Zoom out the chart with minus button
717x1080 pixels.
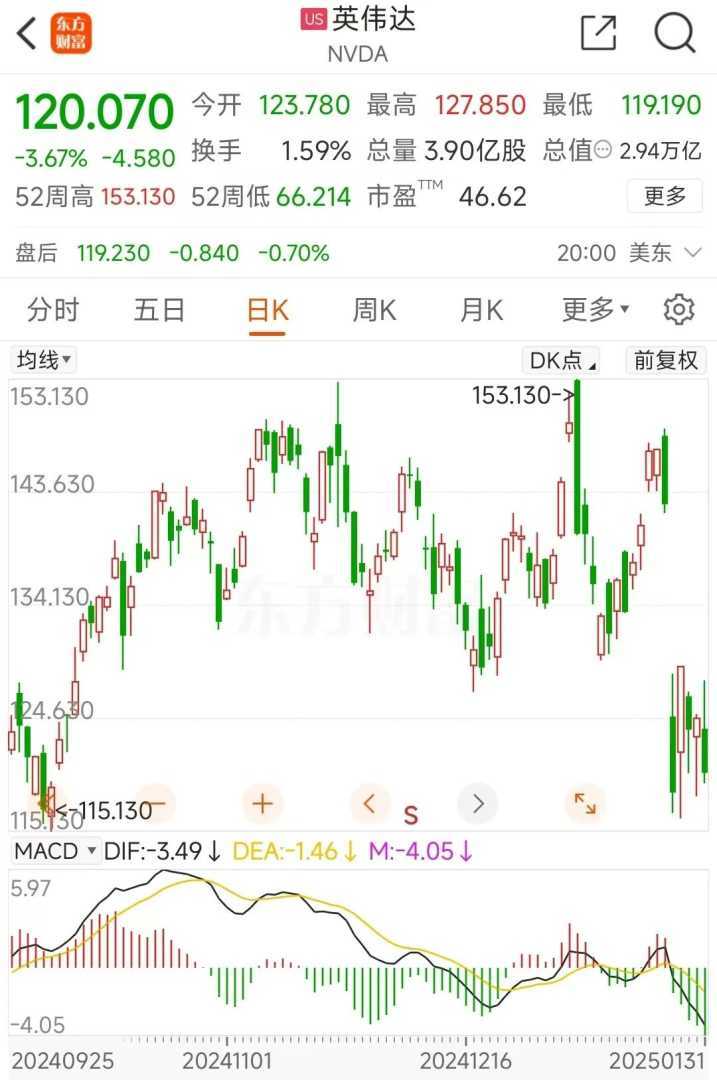pyautogui.click(x=156, y=803)
